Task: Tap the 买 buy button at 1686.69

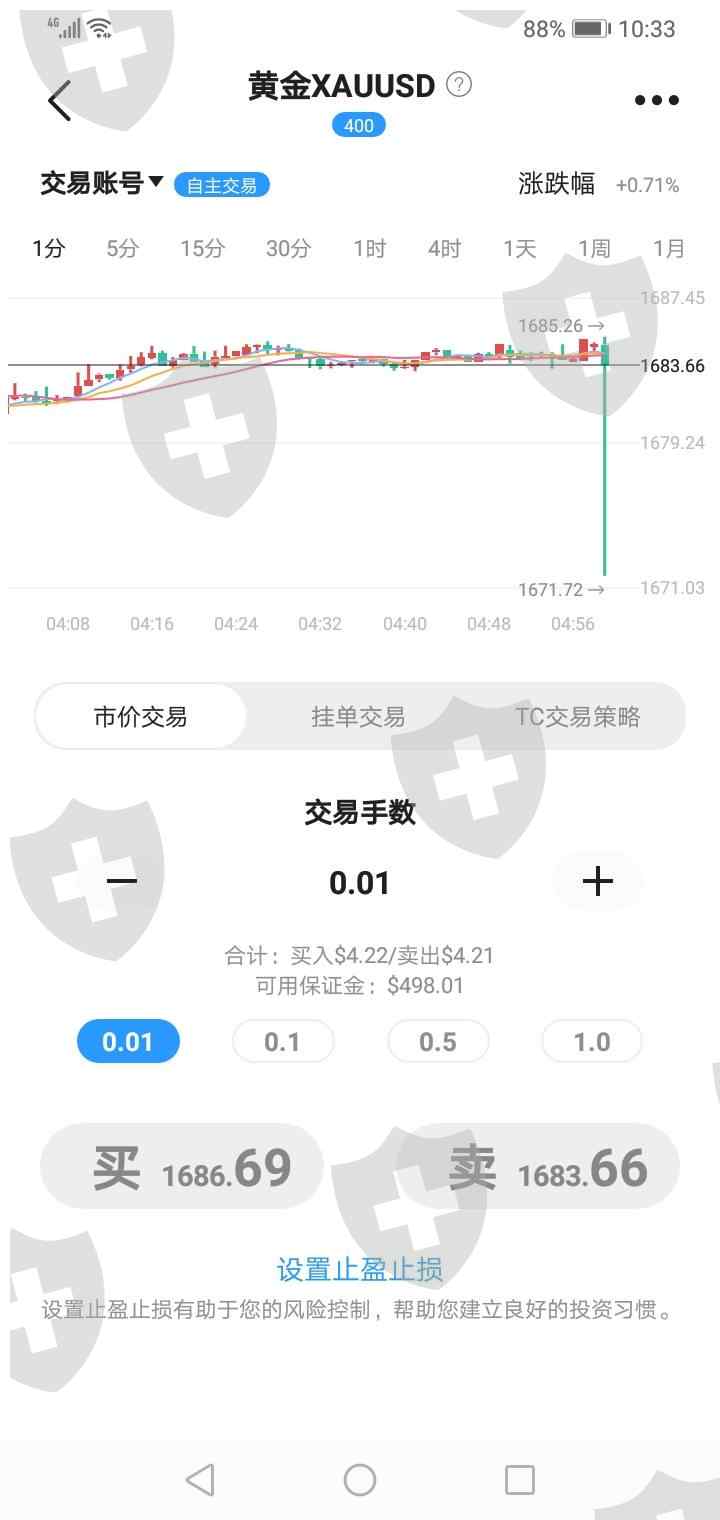Action: (x=182, y=1167)
